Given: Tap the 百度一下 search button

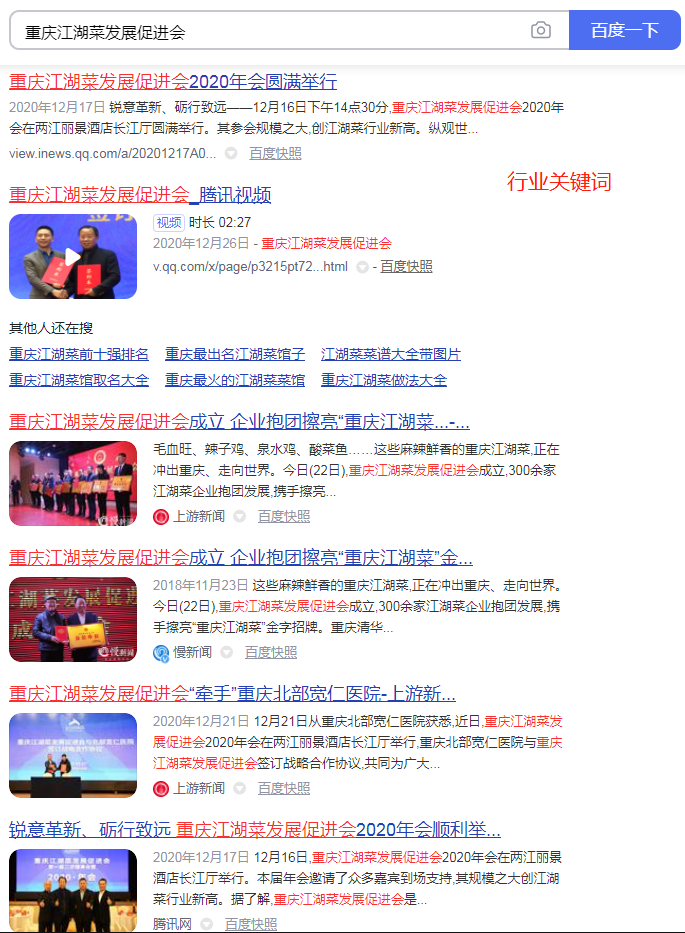Looking at the screenshot, I should pos(624,31).
